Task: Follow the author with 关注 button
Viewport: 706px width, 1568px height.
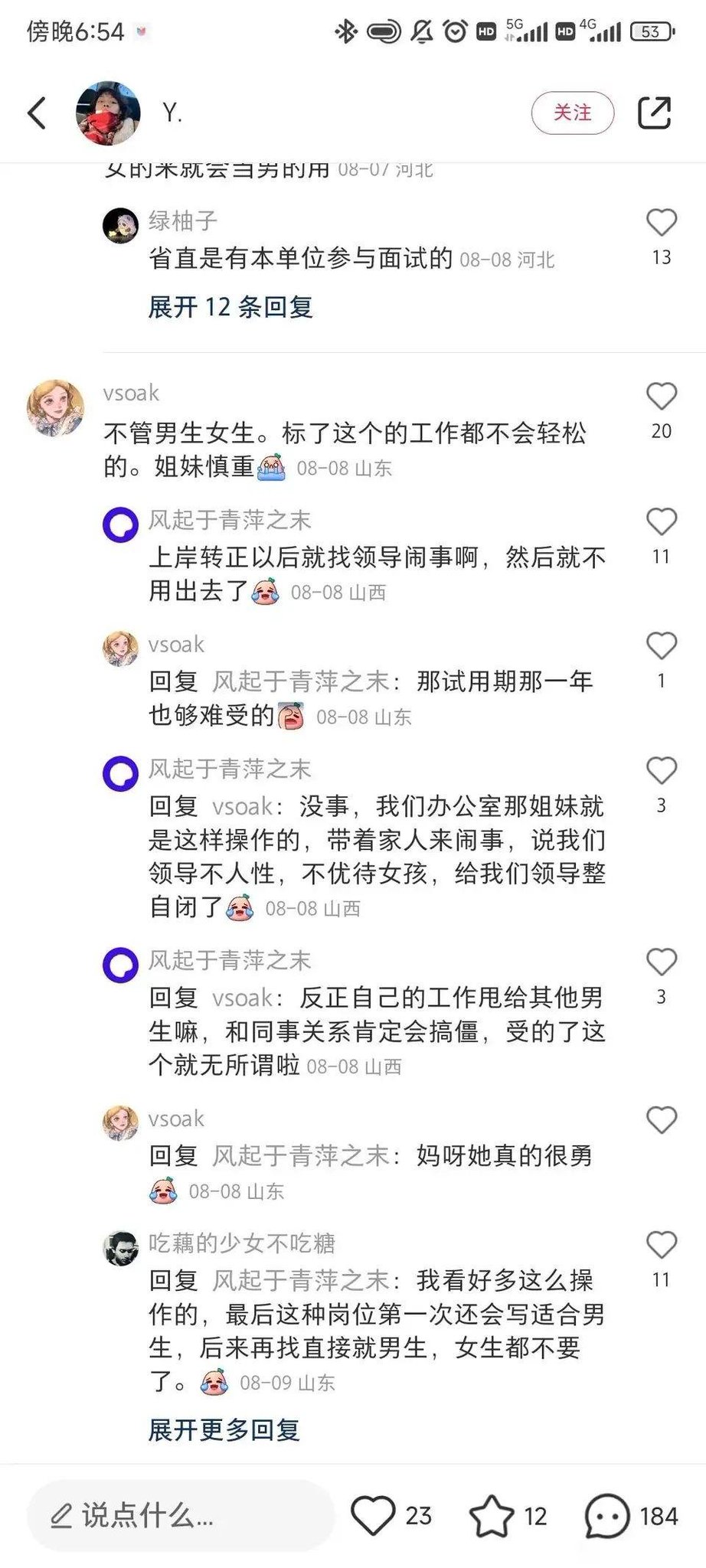Action: coord(573,113)
